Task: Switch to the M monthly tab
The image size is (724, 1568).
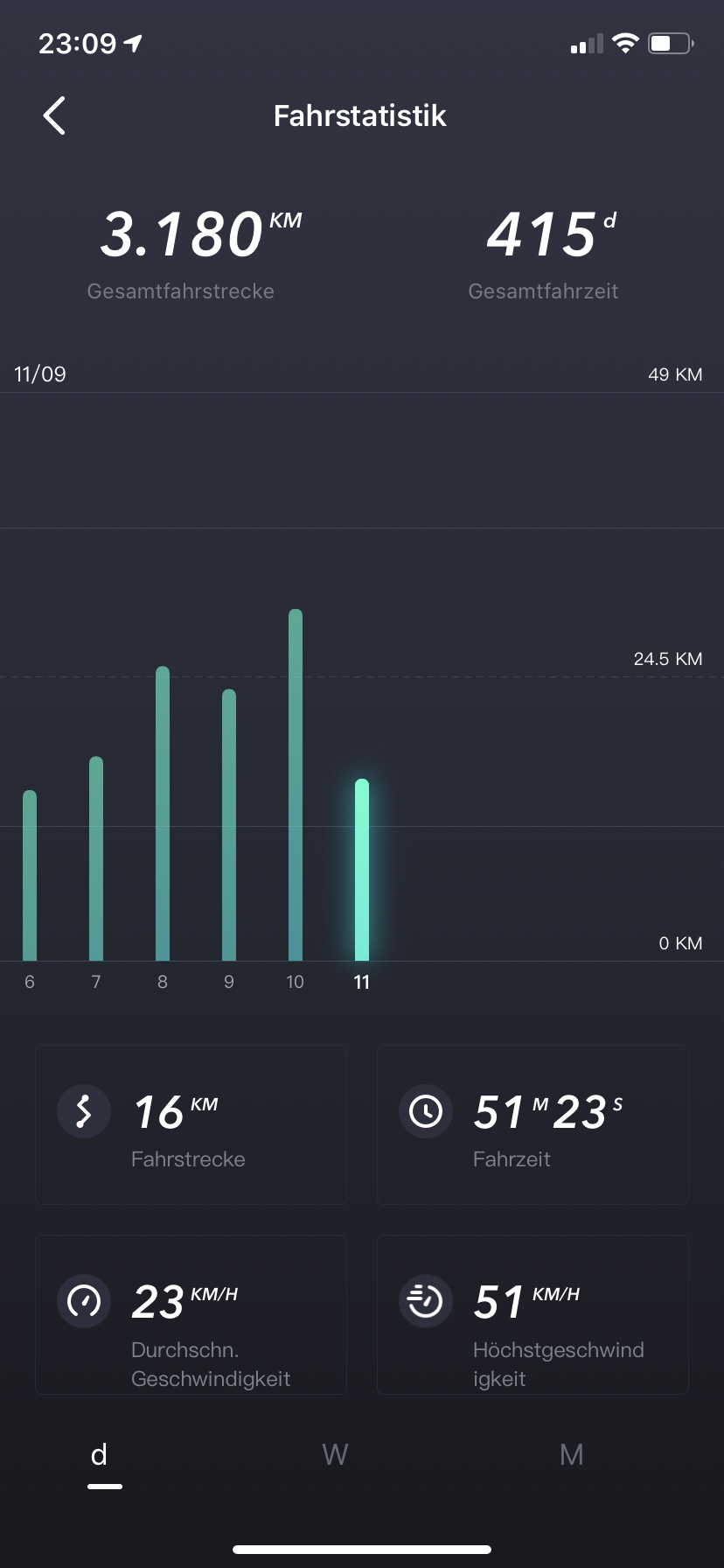Action: tap(571, 1454)
